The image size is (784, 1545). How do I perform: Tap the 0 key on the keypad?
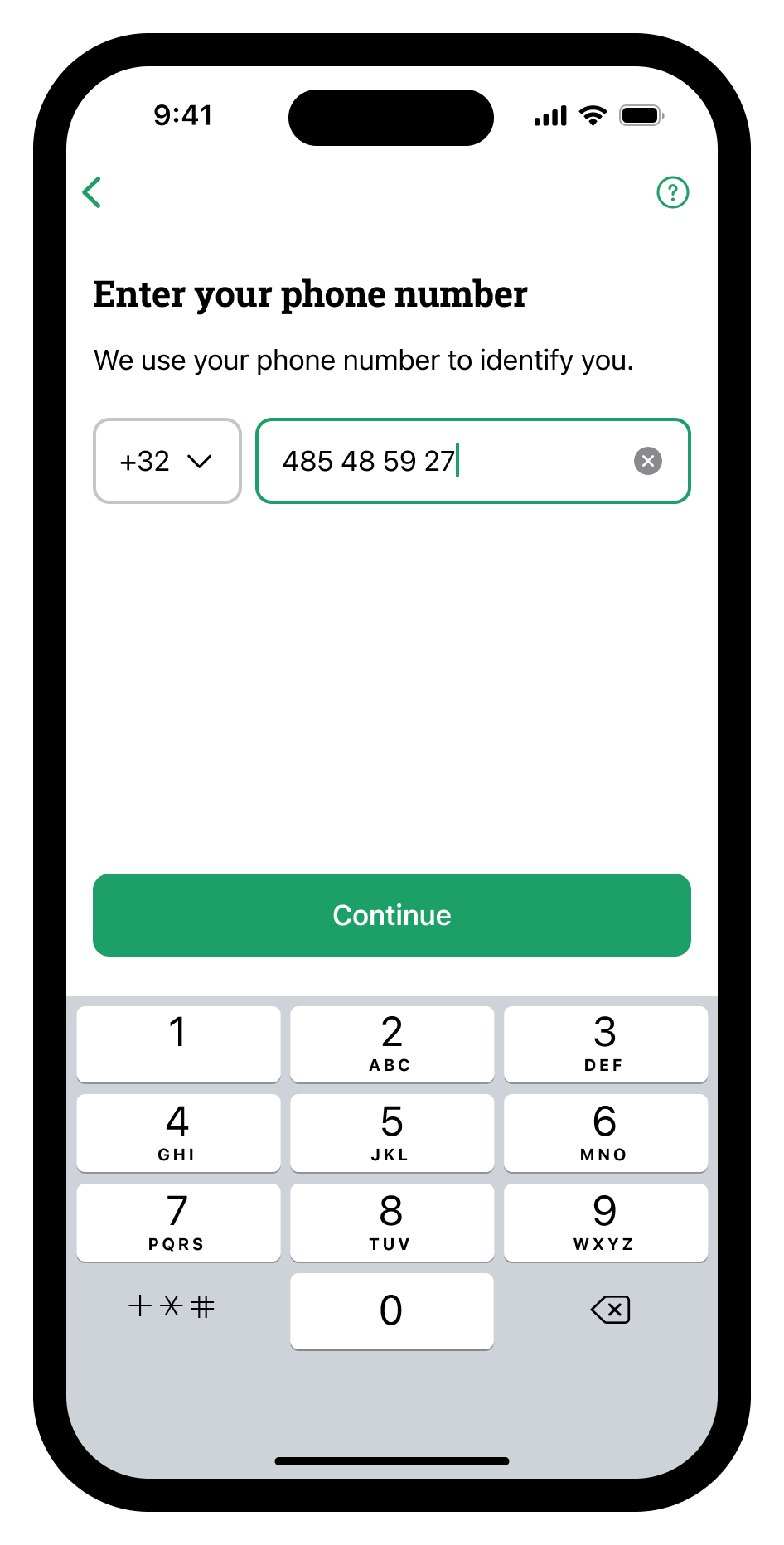391,1310
